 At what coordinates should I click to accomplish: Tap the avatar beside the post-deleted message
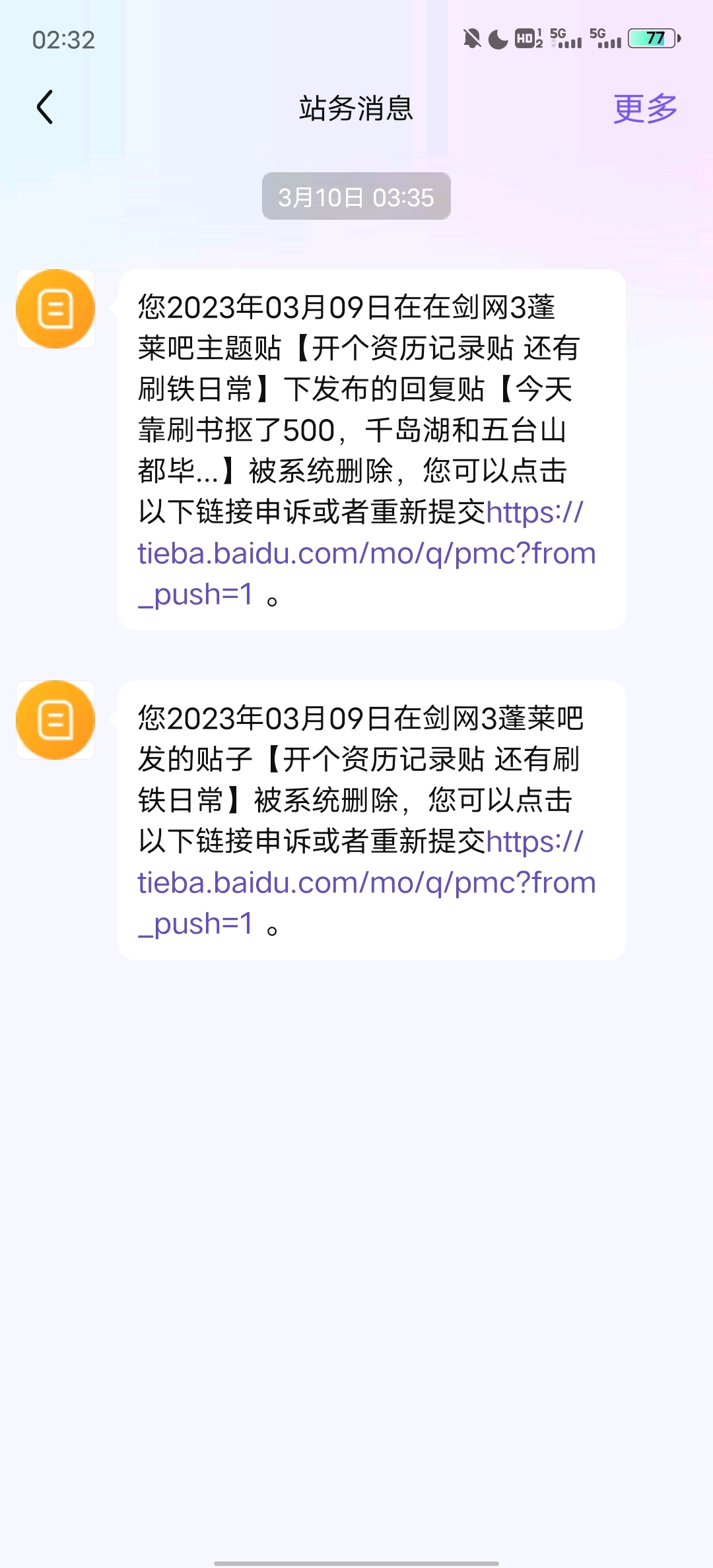(x=55, y=720)
